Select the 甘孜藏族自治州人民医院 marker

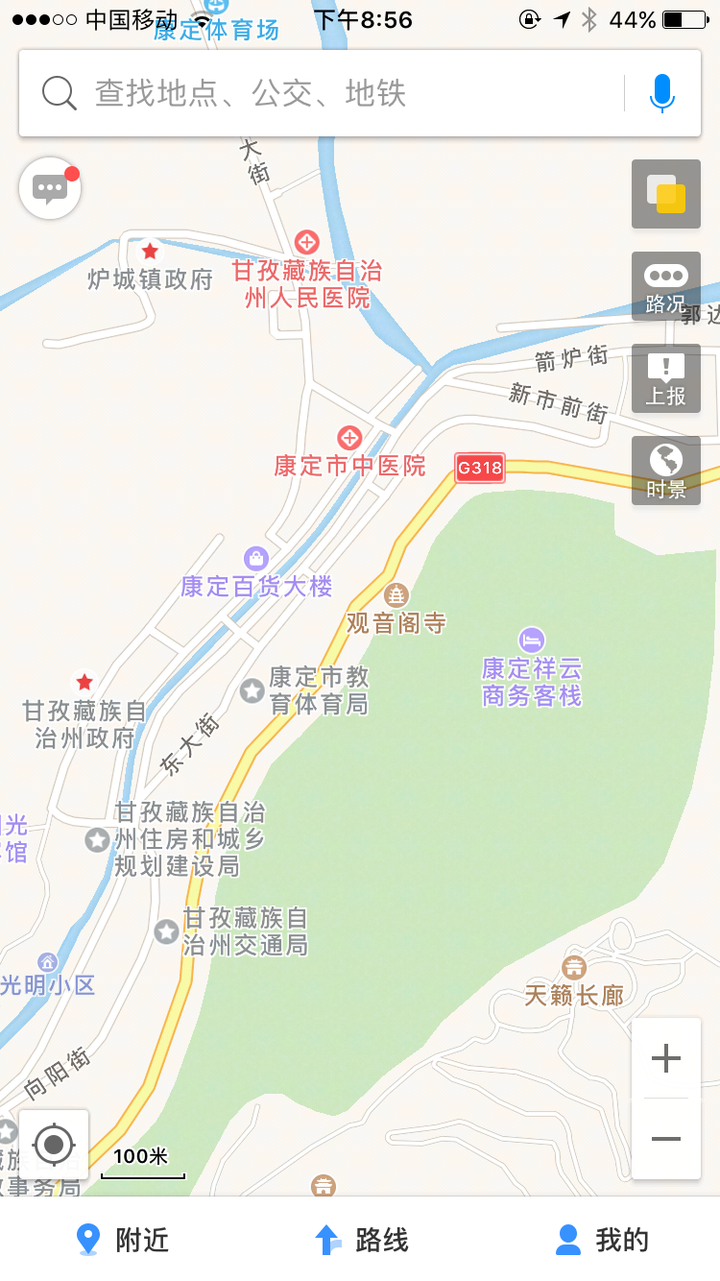click(307, 242)
